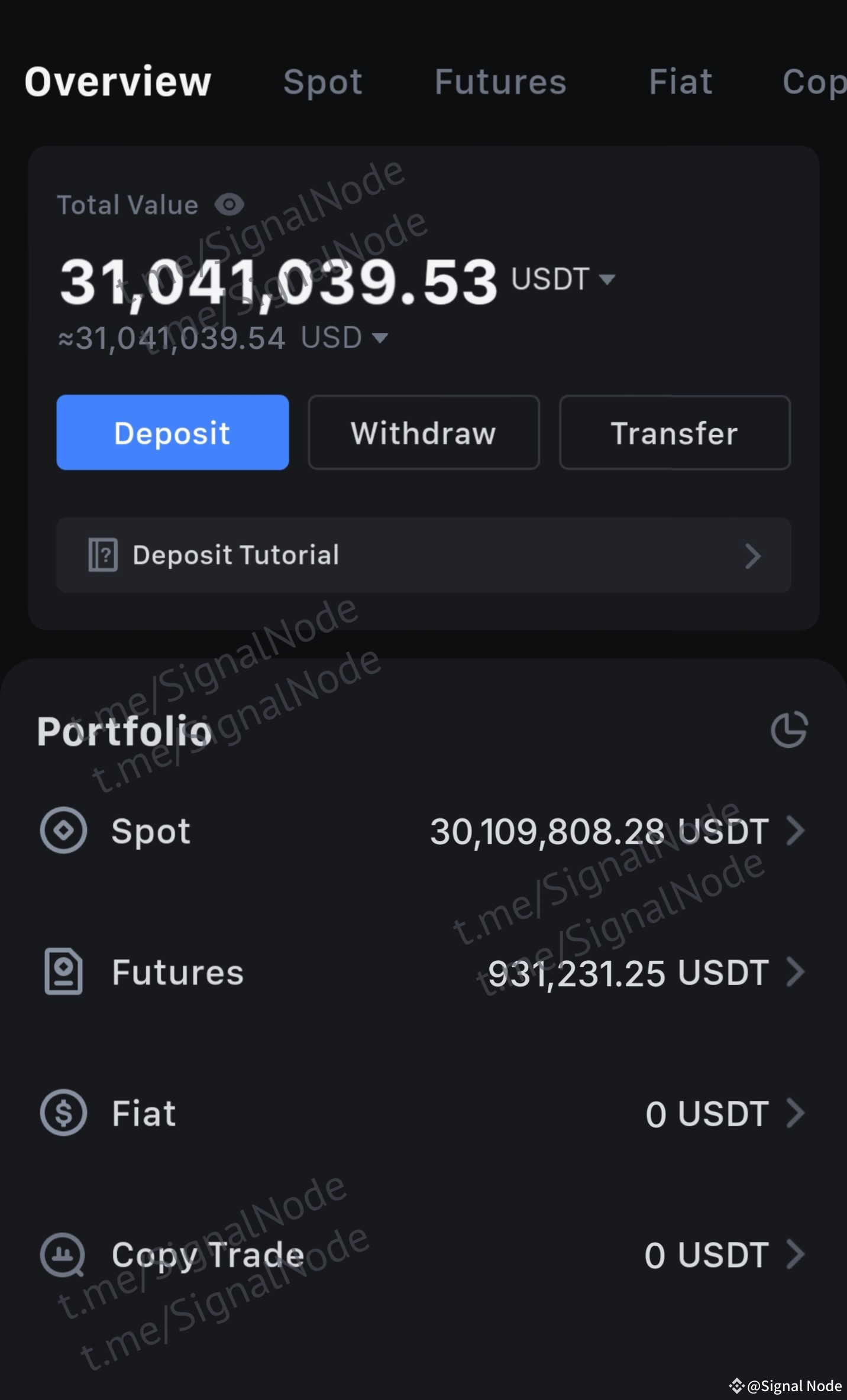This screenshot has width=847, height=1400.
Task: Select the Fiat dollar icon
Action: pyautogui.click(x=64, y=1113)
